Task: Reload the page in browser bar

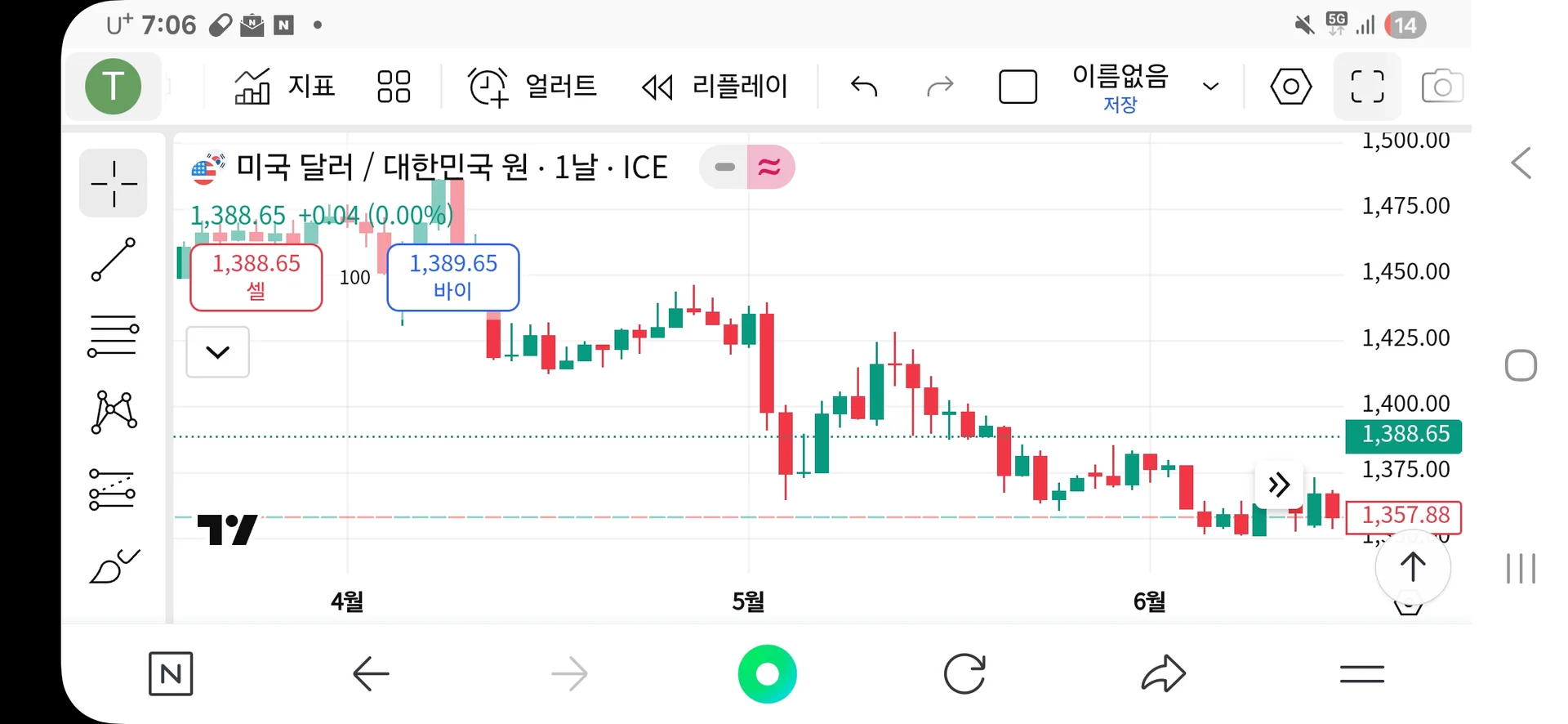Action: tap(964, 674)
